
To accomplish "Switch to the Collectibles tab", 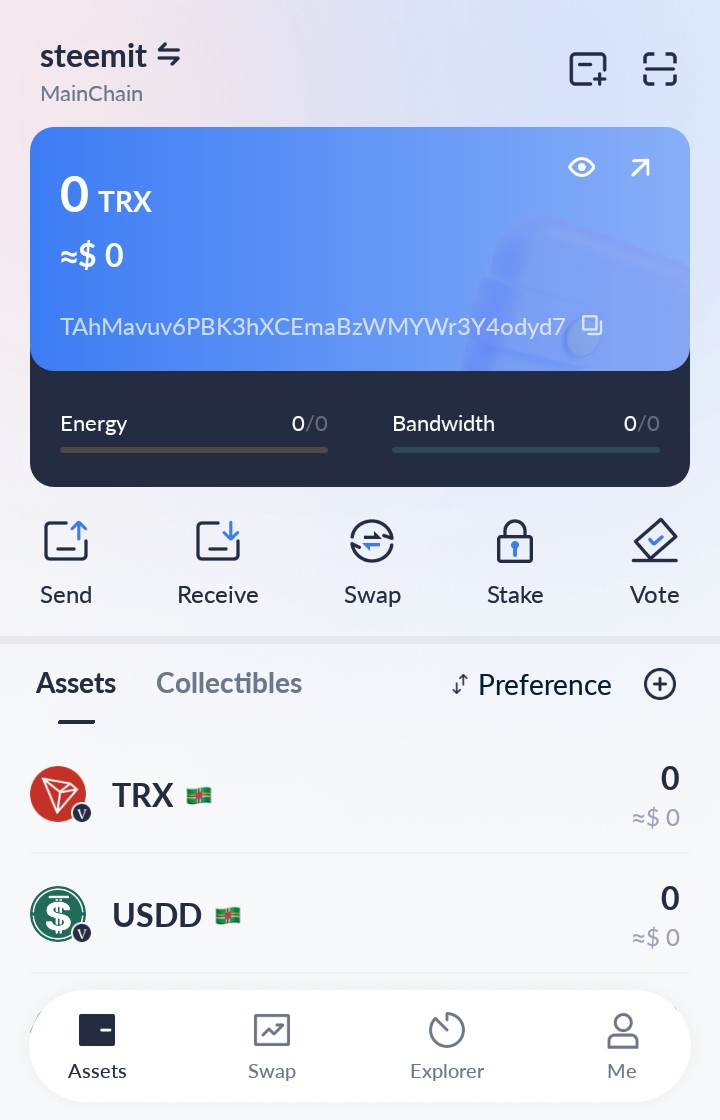I will click(229, 684).
